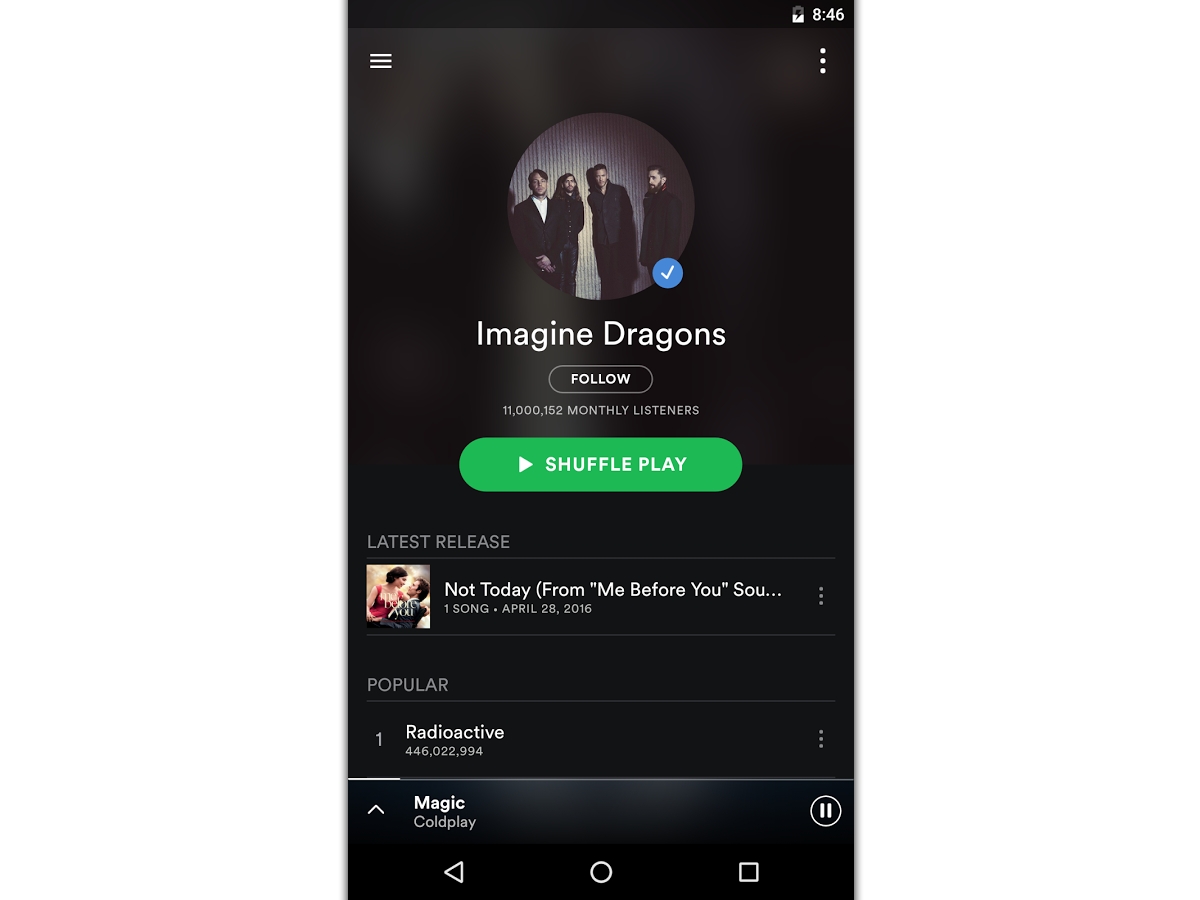Expand the now playing bar

tap(376, 811)
